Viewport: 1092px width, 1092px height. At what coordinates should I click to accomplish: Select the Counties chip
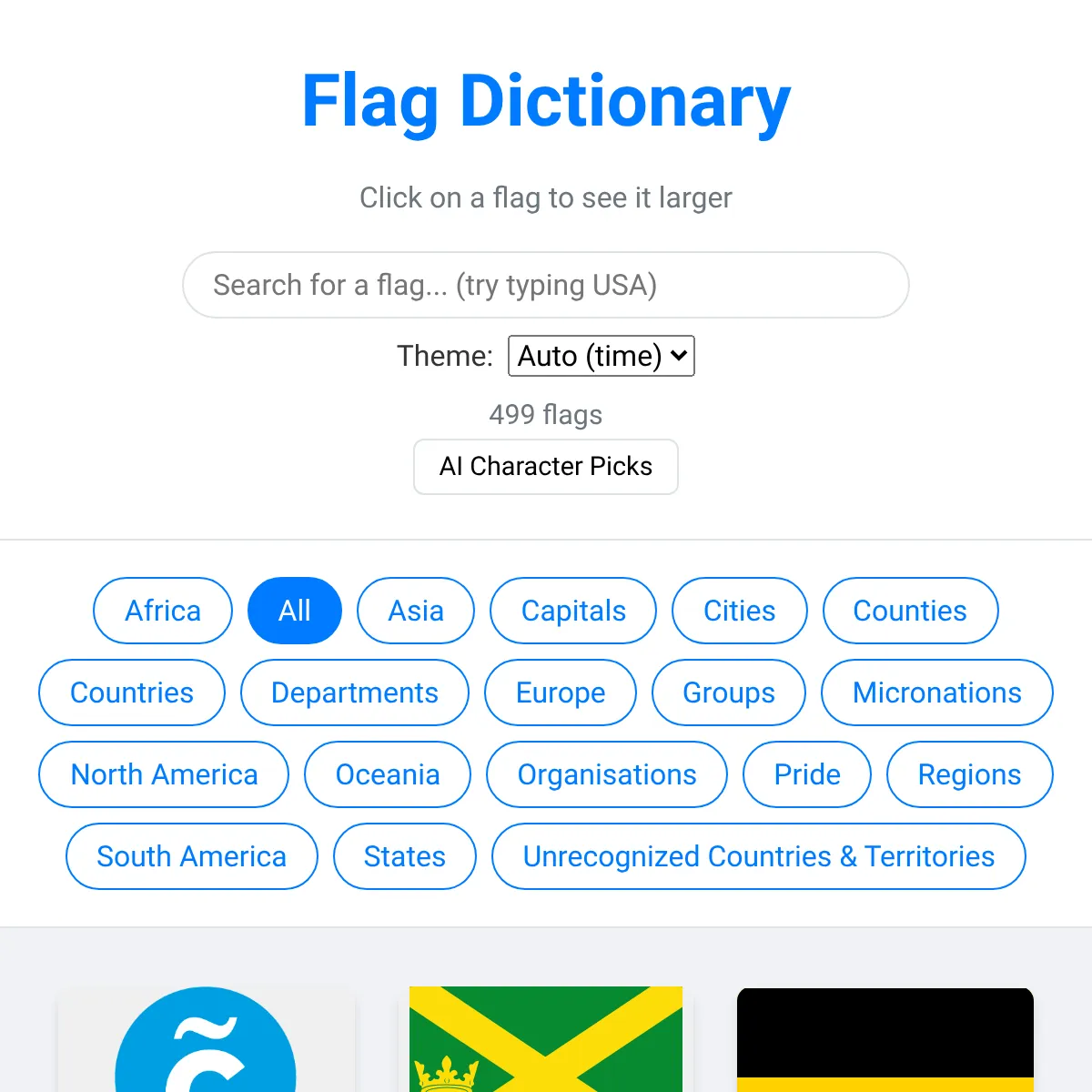910,611
